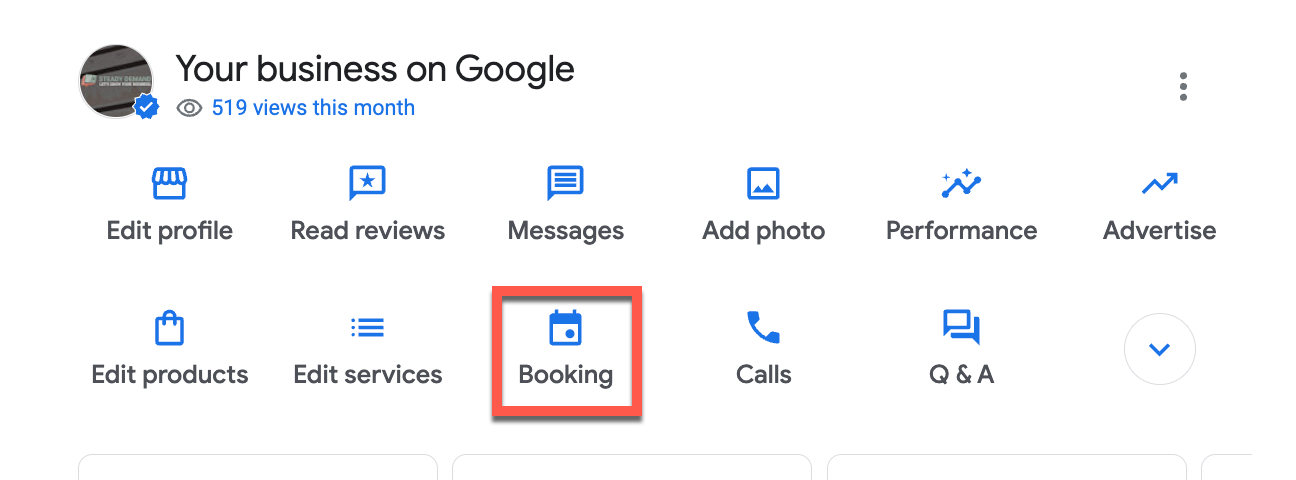Open Calls
The image size is (1296, 480).
[763, 349]
